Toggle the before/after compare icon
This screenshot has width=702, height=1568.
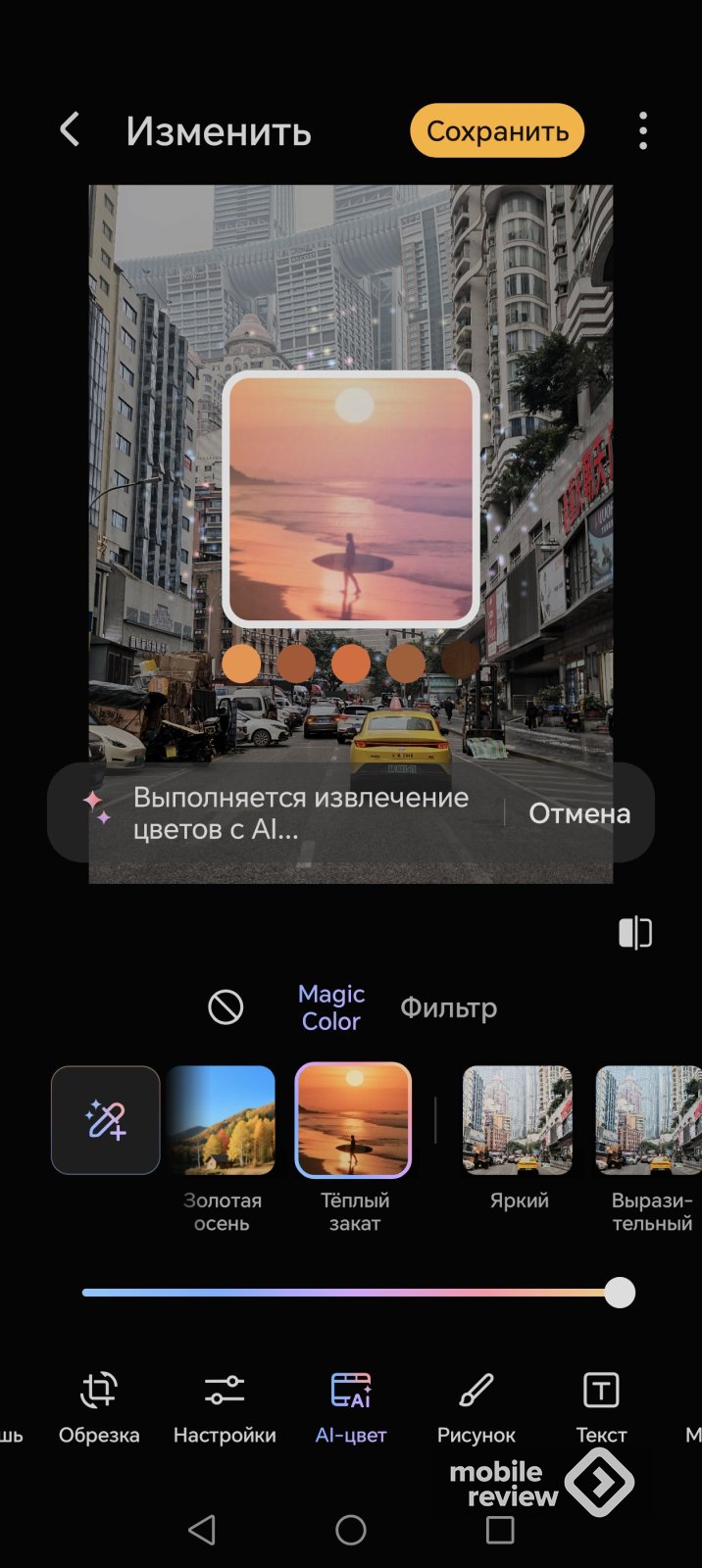(635, 933)
